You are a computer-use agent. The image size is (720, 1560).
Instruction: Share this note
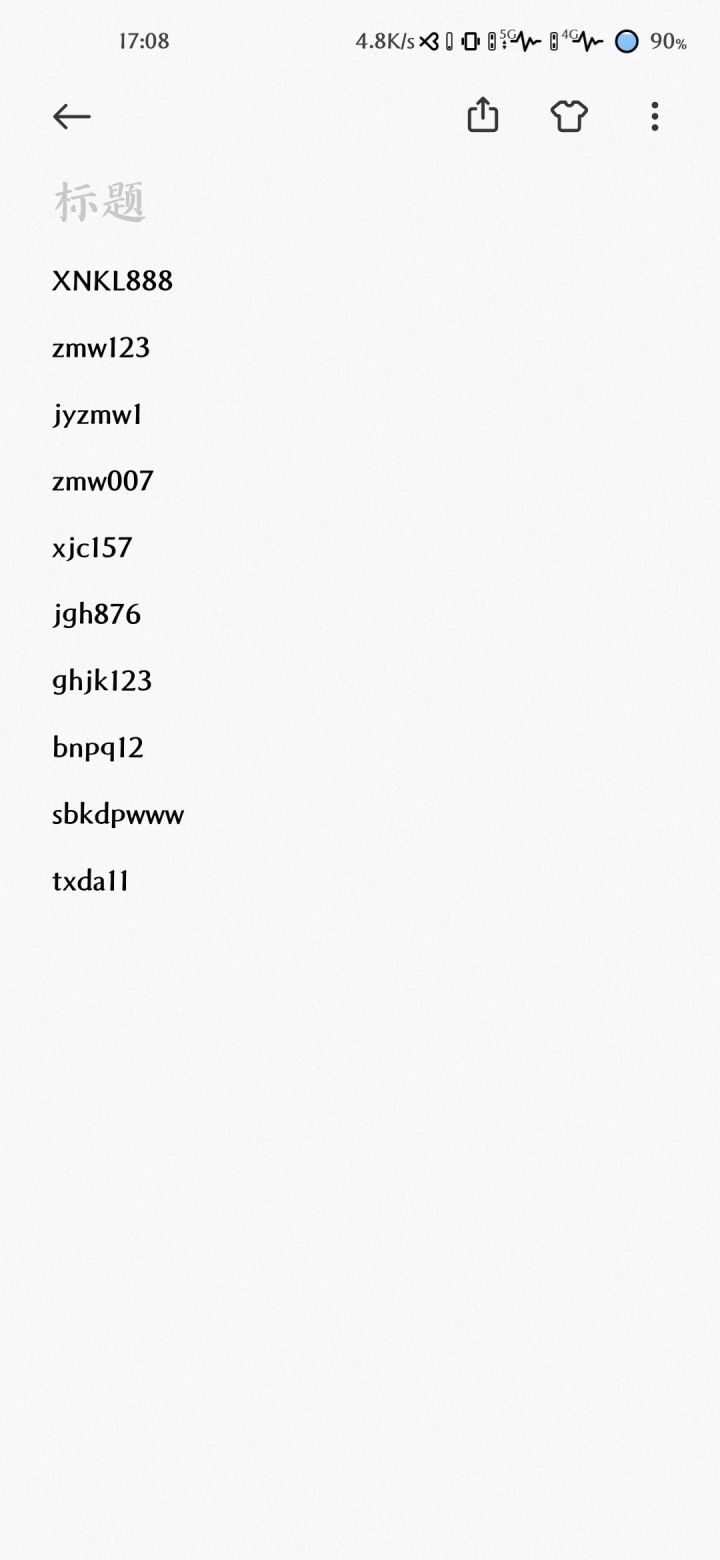[483, 115]
